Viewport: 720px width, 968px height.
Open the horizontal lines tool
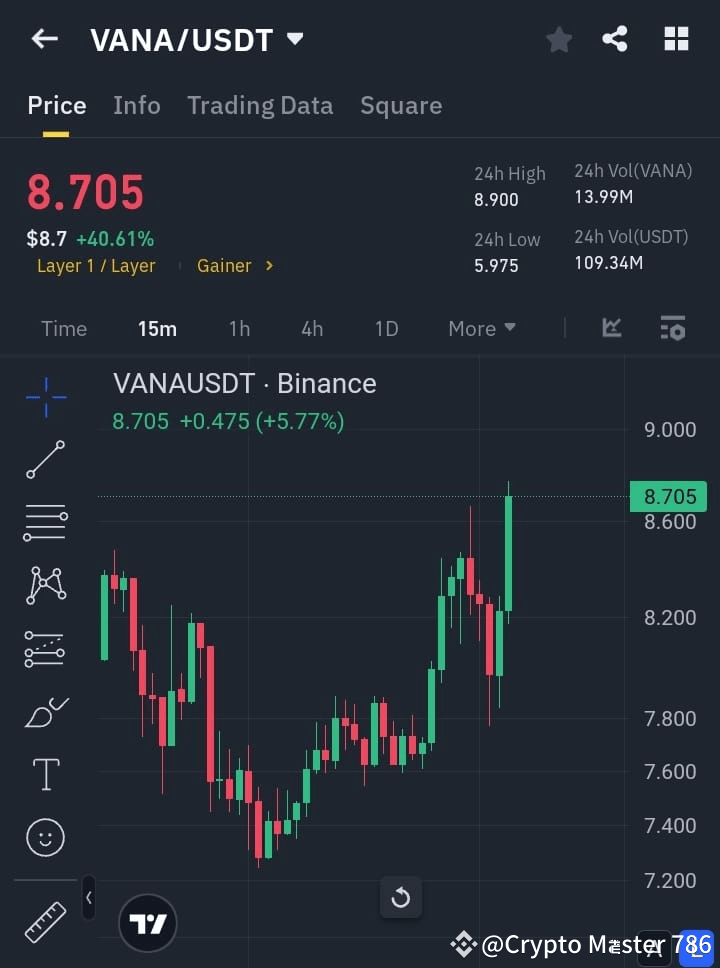tap(45, 523)
